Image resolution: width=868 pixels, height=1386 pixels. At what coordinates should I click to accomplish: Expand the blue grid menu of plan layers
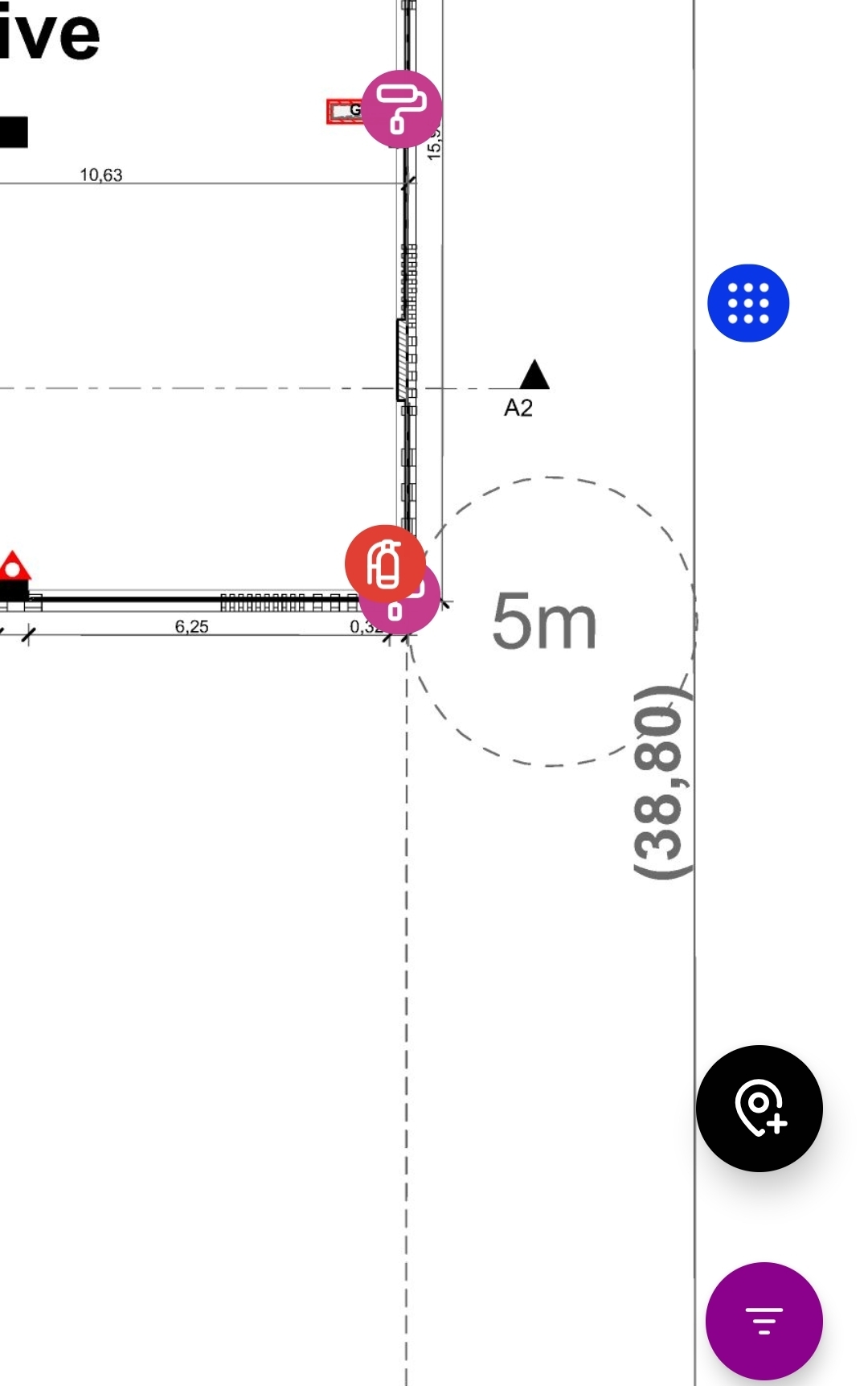click(747, 301)
